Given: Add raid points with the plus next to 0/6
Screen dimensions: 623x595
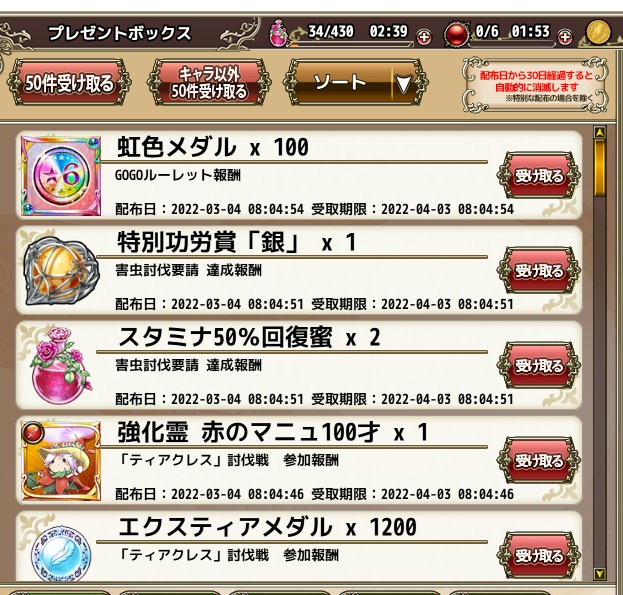Looking at the screenshot, I should (x=566, y=37).
